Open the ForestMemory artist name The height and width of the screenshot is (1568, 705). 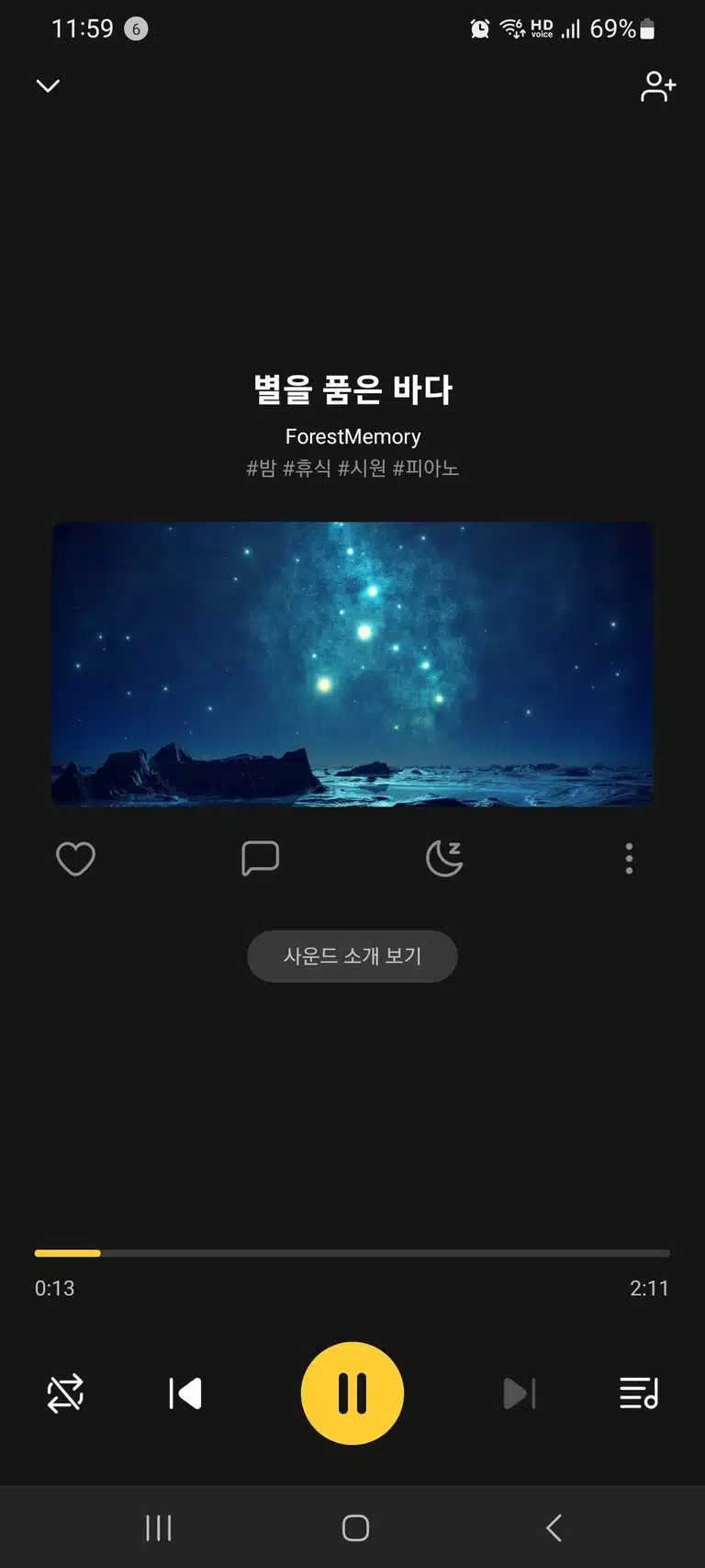pos(352,436)
